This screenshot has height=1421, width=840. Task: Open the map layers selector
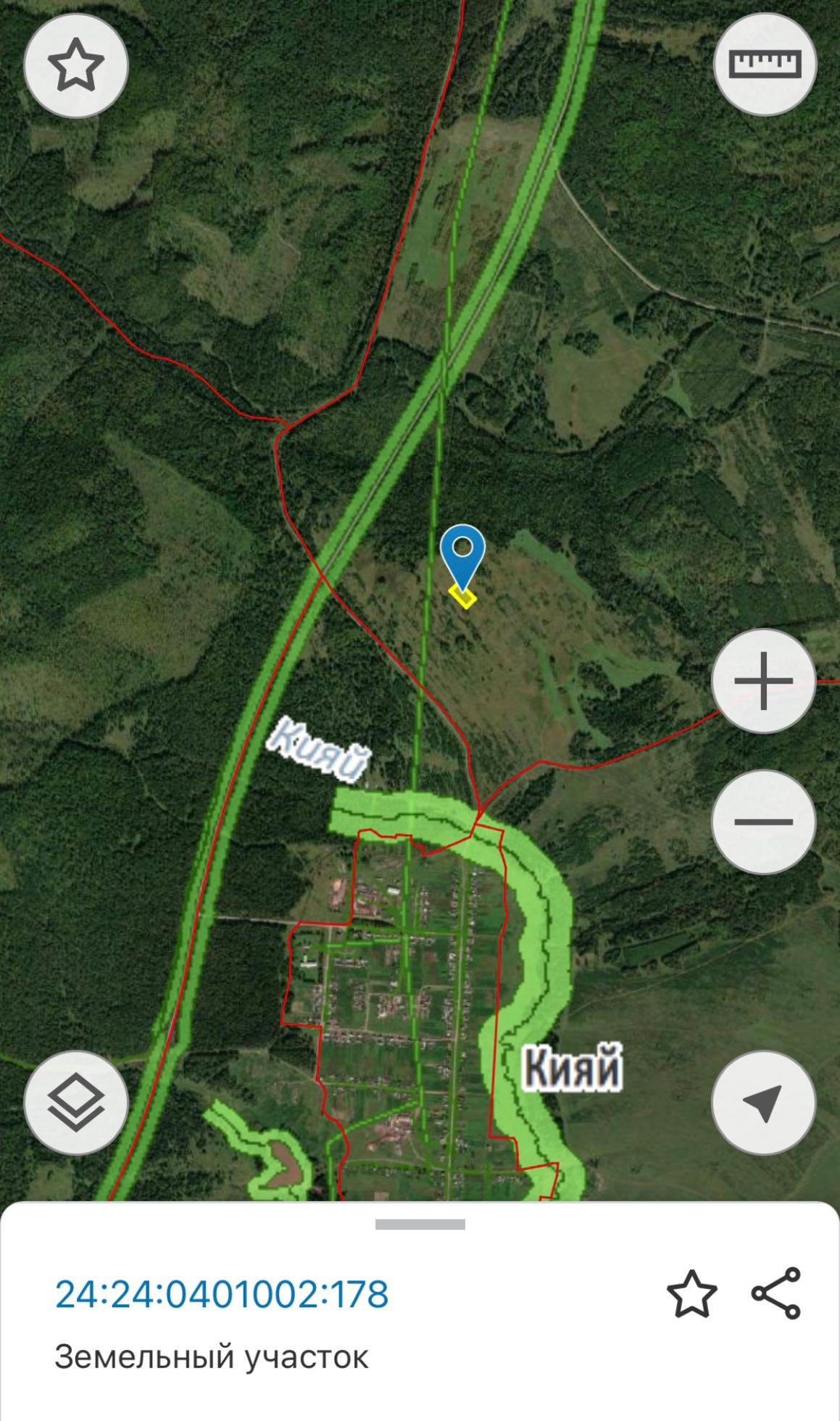(x=75, y=1103)
